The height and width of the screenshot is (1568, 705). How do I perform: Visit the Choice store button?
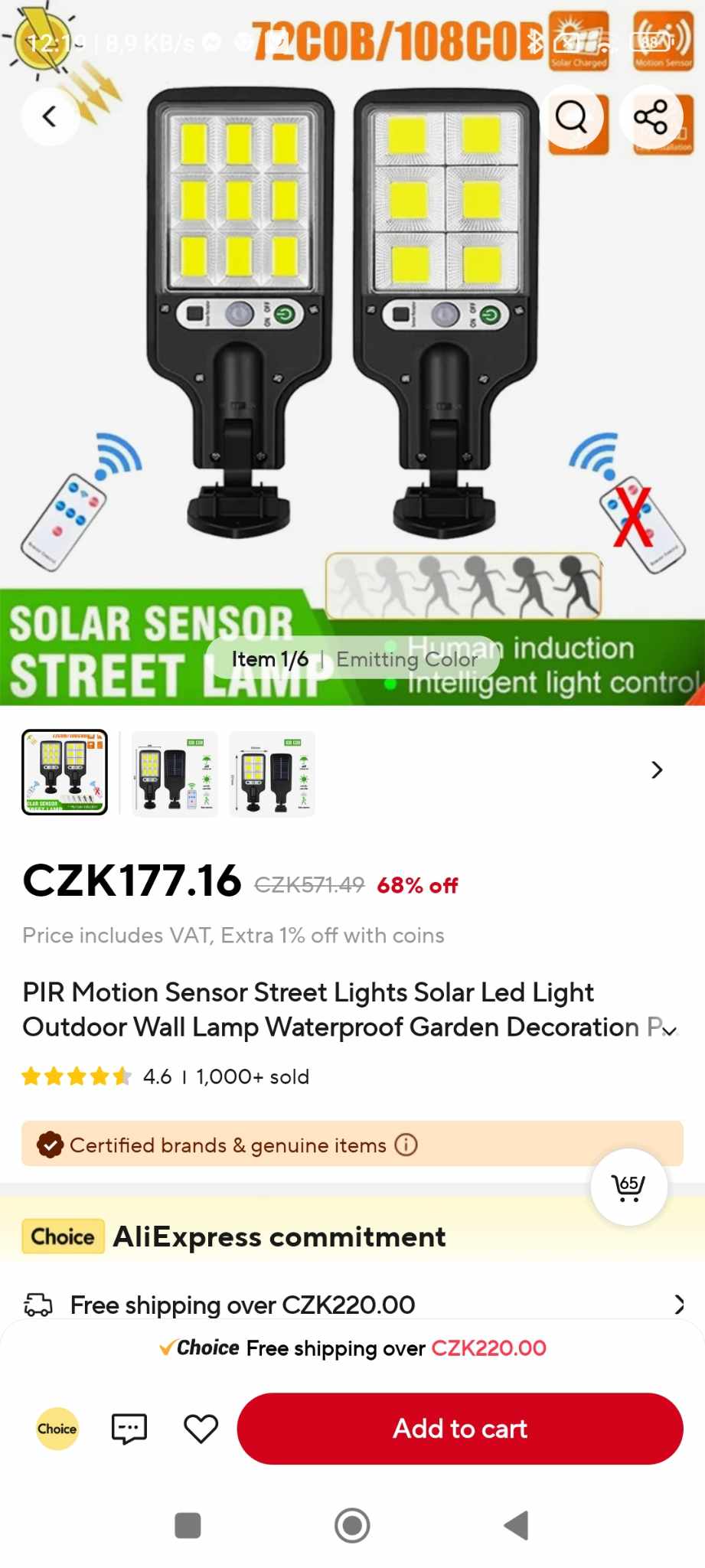point(57,1429)
